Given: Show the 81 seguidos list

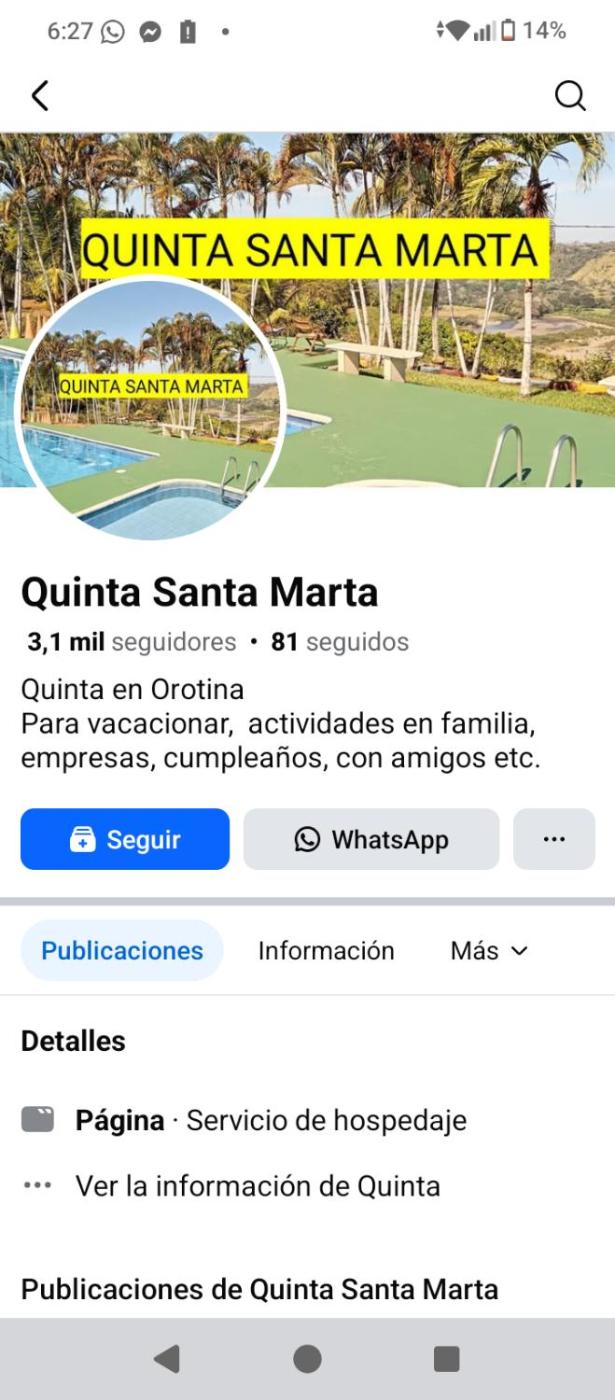Looking at the screenshot, I should (x=340, y=642).
